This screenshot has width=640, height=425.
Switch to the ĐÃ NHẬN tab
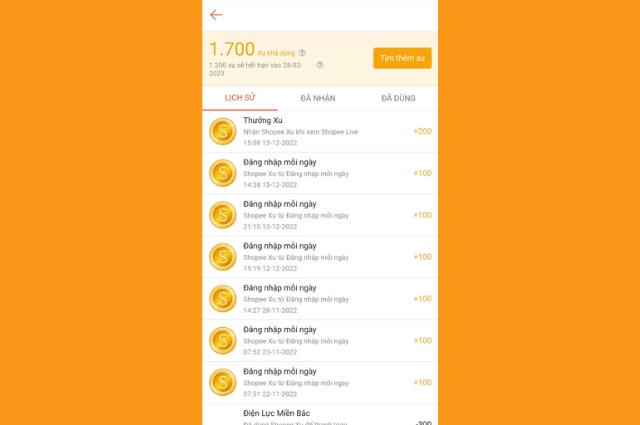point(318,98)
